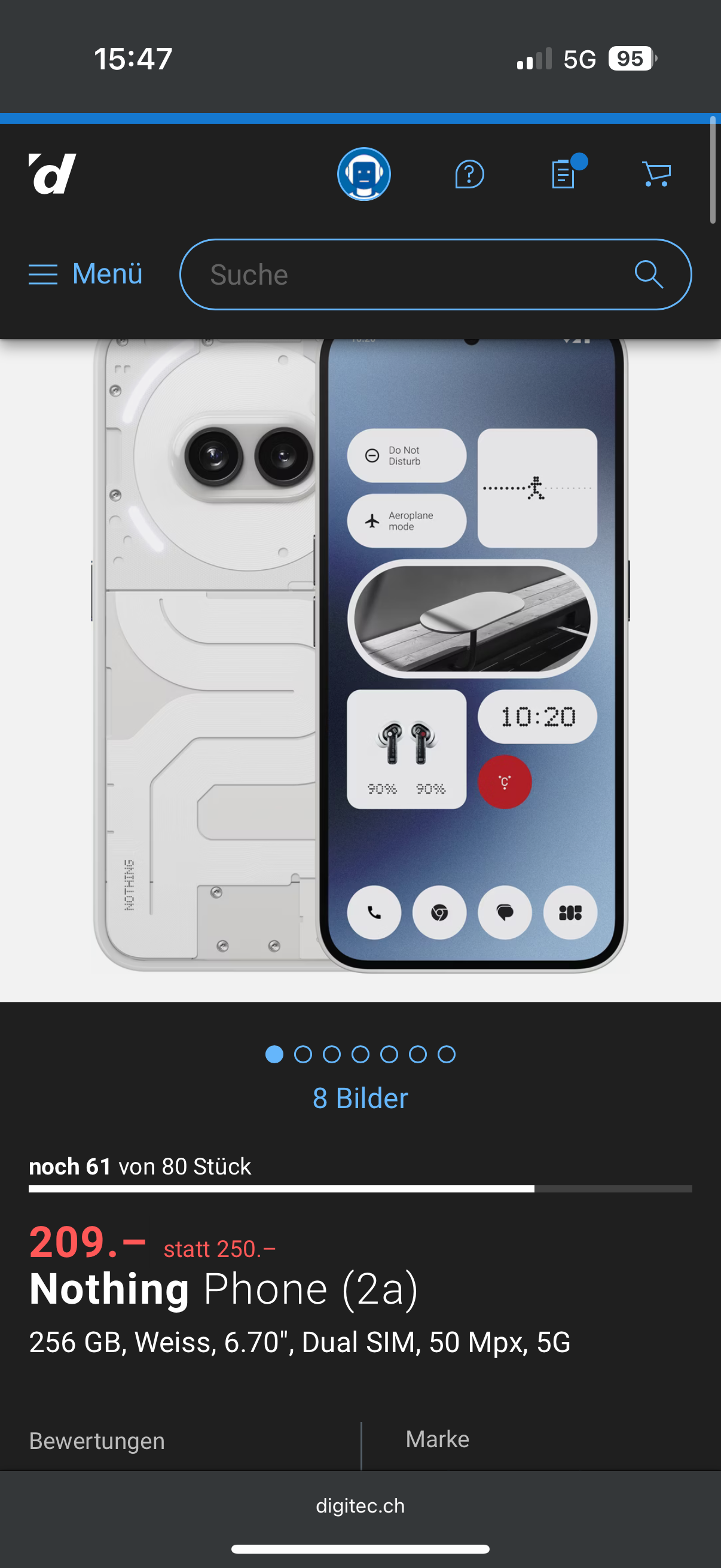Select the last image indicator dot
The image size is (721, 1568).
(x=447, y=1054)
